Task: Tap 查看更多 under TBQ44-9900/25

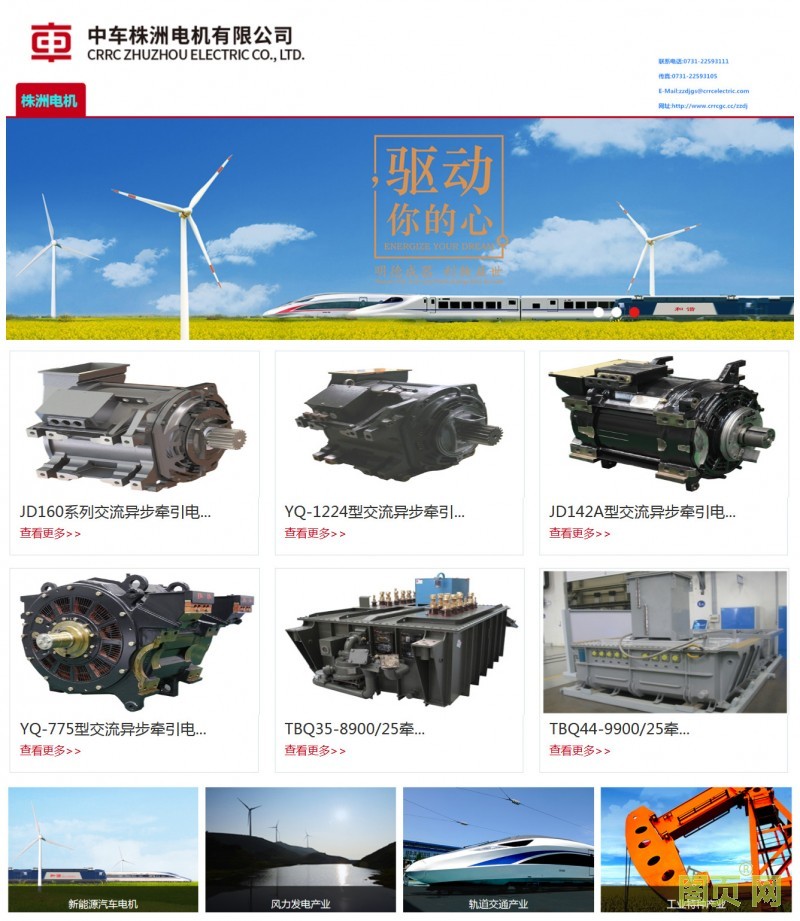Action: [x=579, y=750]
